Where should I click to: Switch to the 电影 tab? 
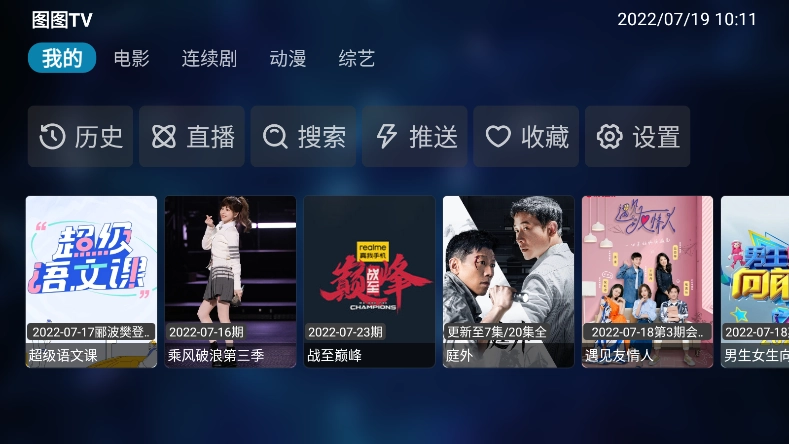coord(131,58)
